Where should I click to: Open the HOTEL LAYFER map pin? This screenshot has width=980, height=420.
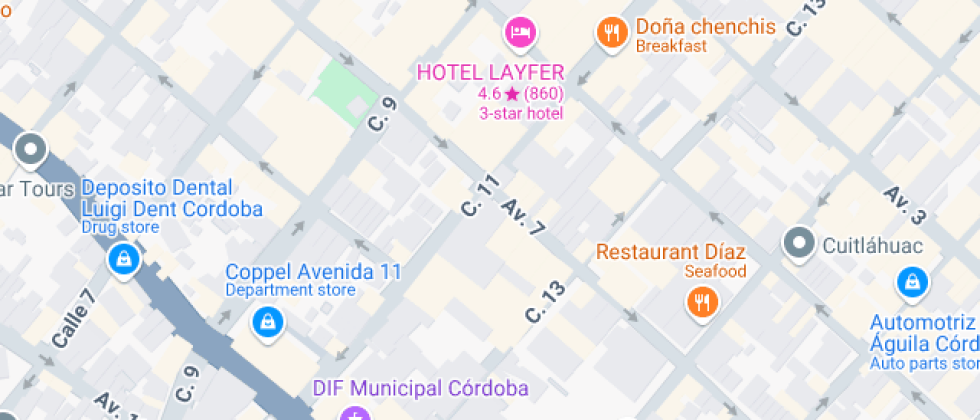(x=520, y=34)
